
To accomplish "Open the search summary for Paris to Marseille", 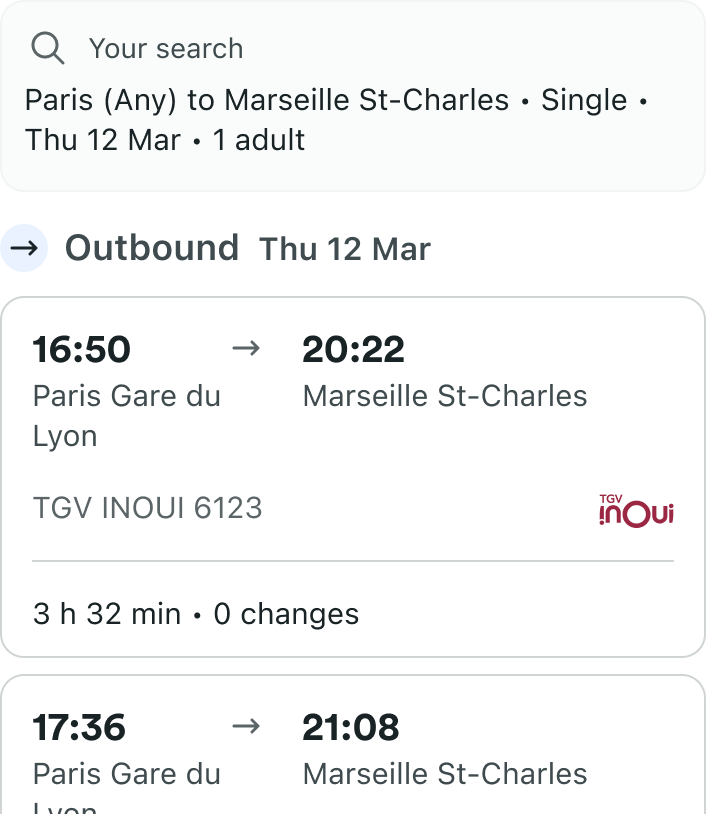I will pyautogui.click(x=352, y=98).
